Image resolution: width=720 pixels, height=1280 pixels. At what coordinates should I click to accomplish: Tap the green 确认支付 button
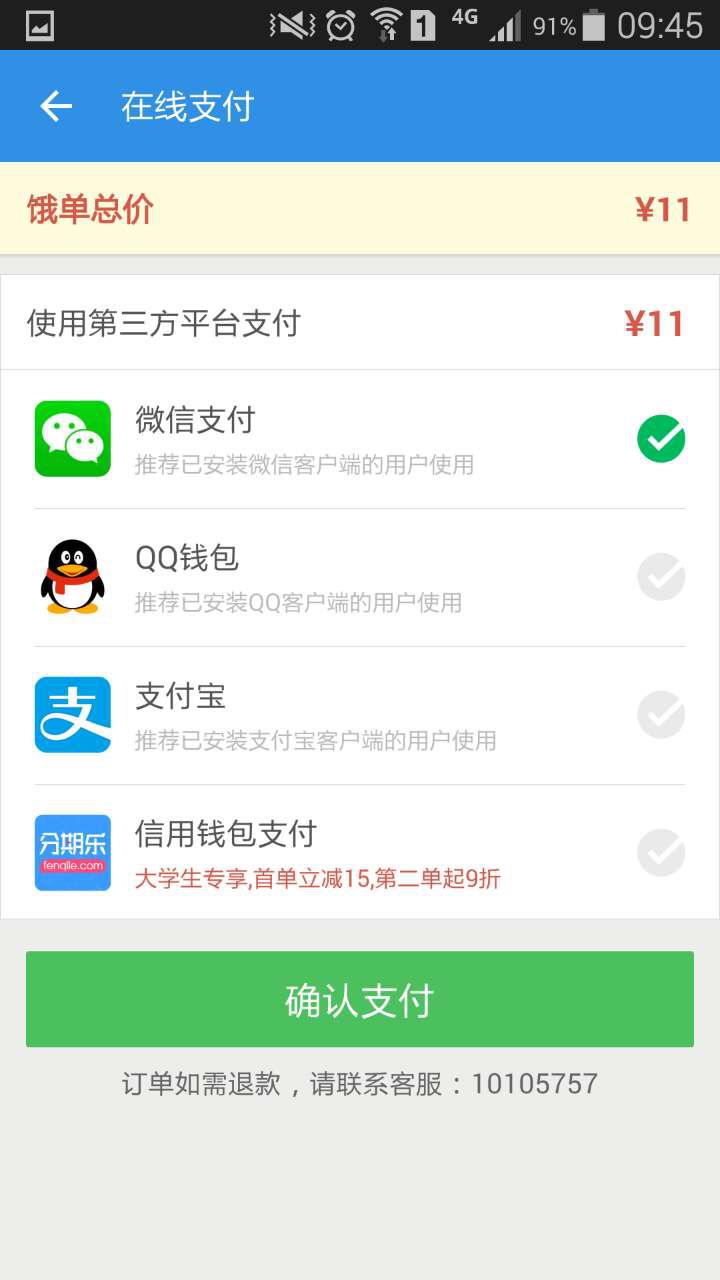360,999
